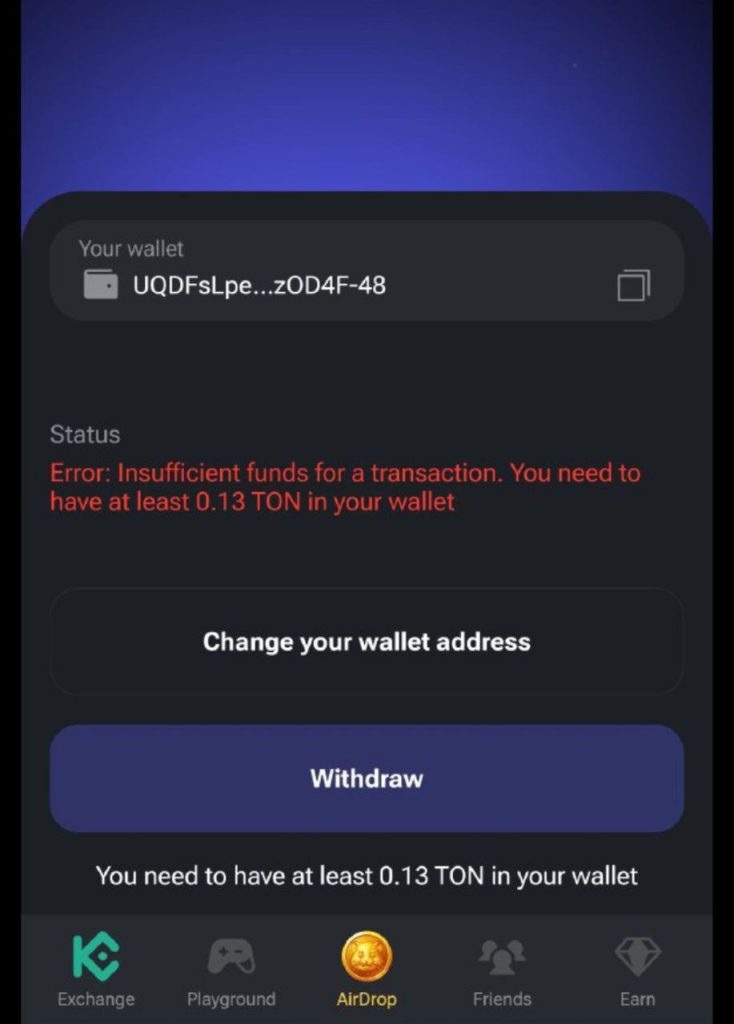Switch to the Exchange tab
The image size is (734, 1024).
[96, 969]
